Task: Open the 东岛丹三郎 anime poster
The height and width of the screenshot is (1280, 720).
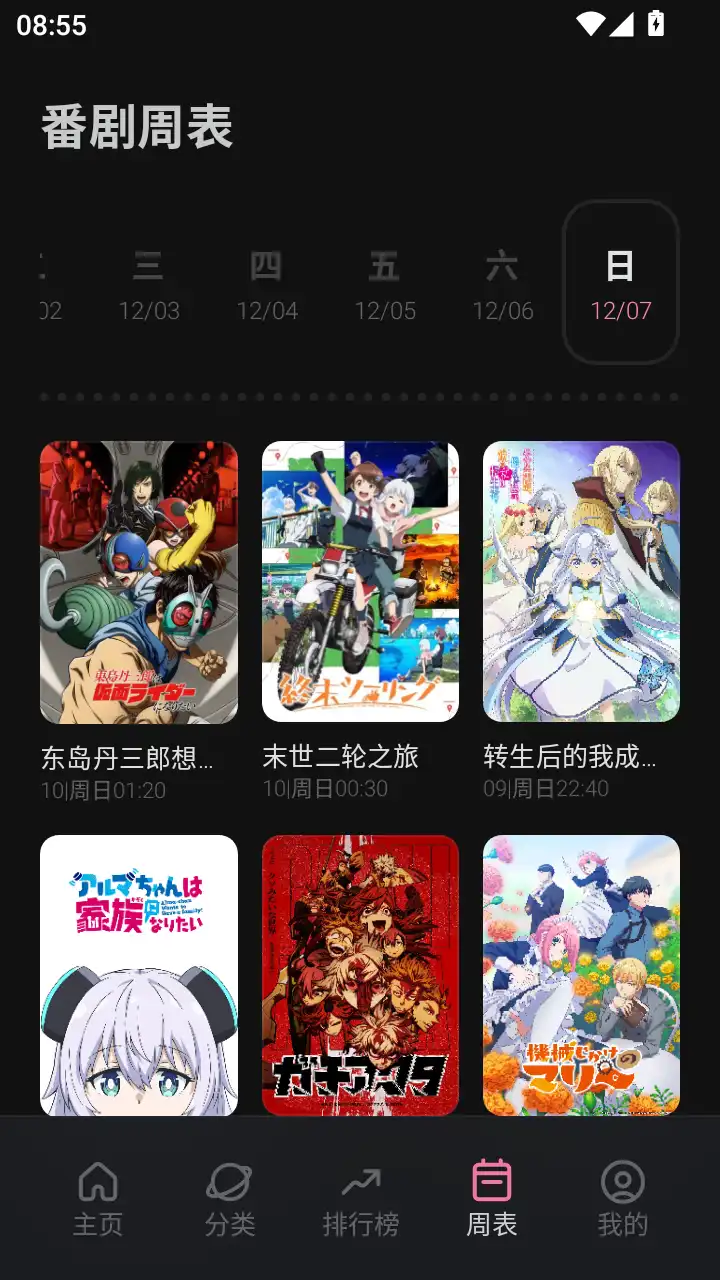Action: coord(139,582)
